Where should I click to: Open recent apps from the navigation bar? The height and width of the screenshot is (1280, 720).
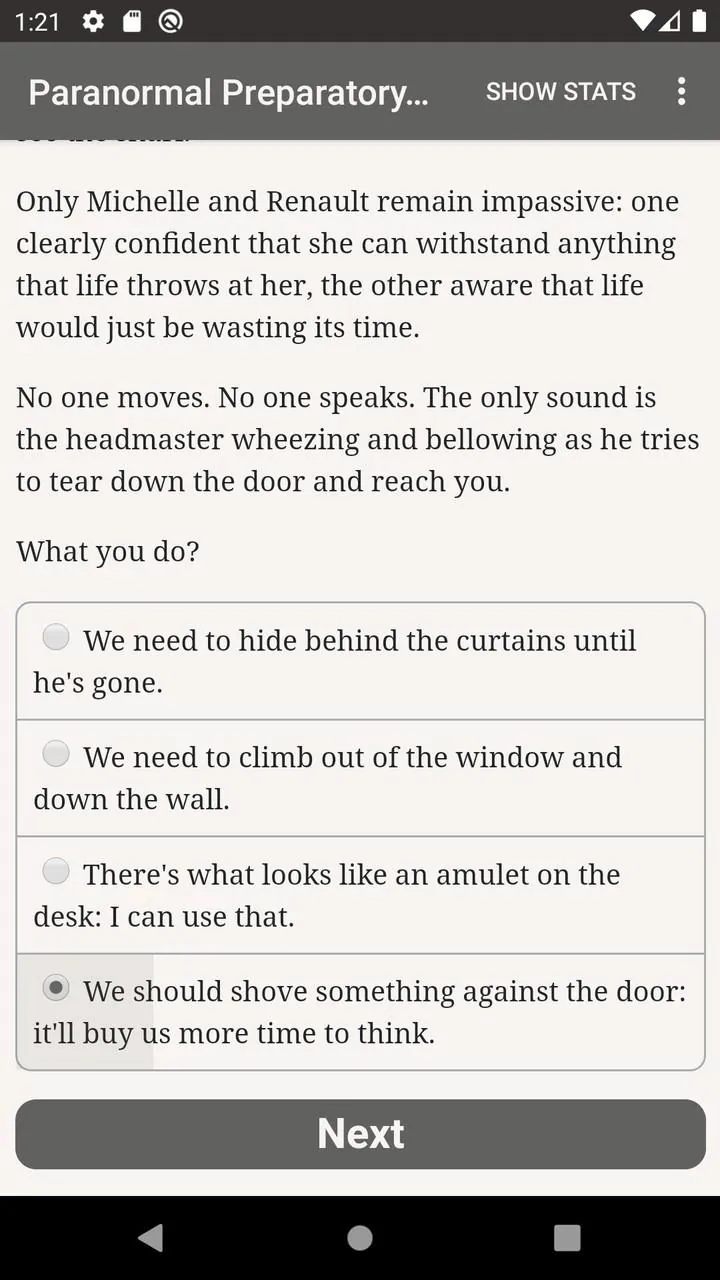pos(567,1238)
